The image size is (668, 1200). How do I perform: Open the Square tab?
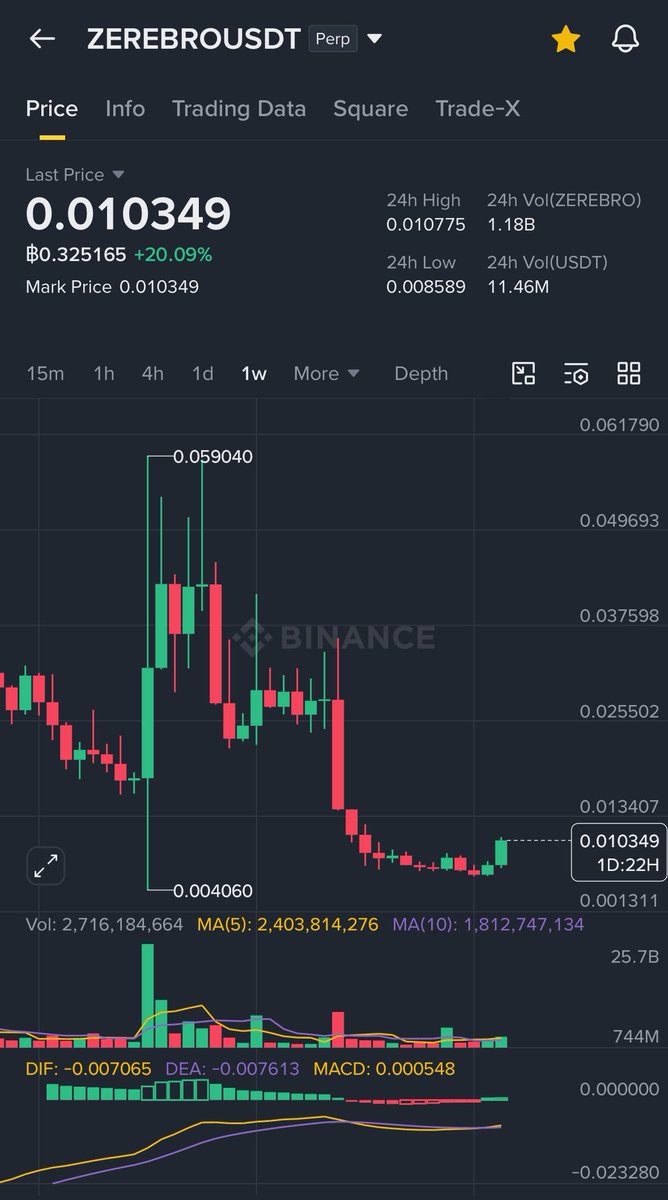pos(370,109)
